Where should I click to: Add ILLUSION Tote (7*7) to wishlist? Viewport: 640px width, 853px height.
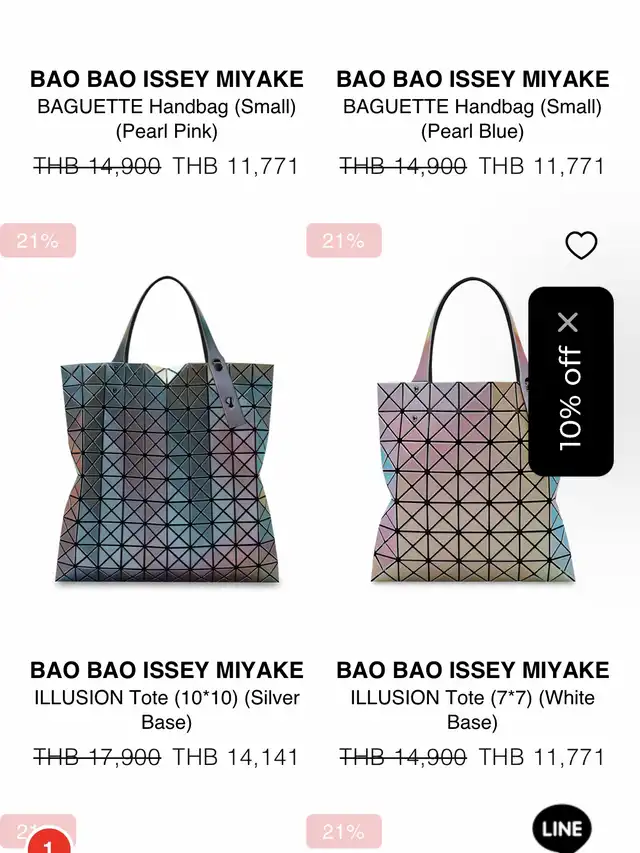pyautogui.click(x=581, y=245)
